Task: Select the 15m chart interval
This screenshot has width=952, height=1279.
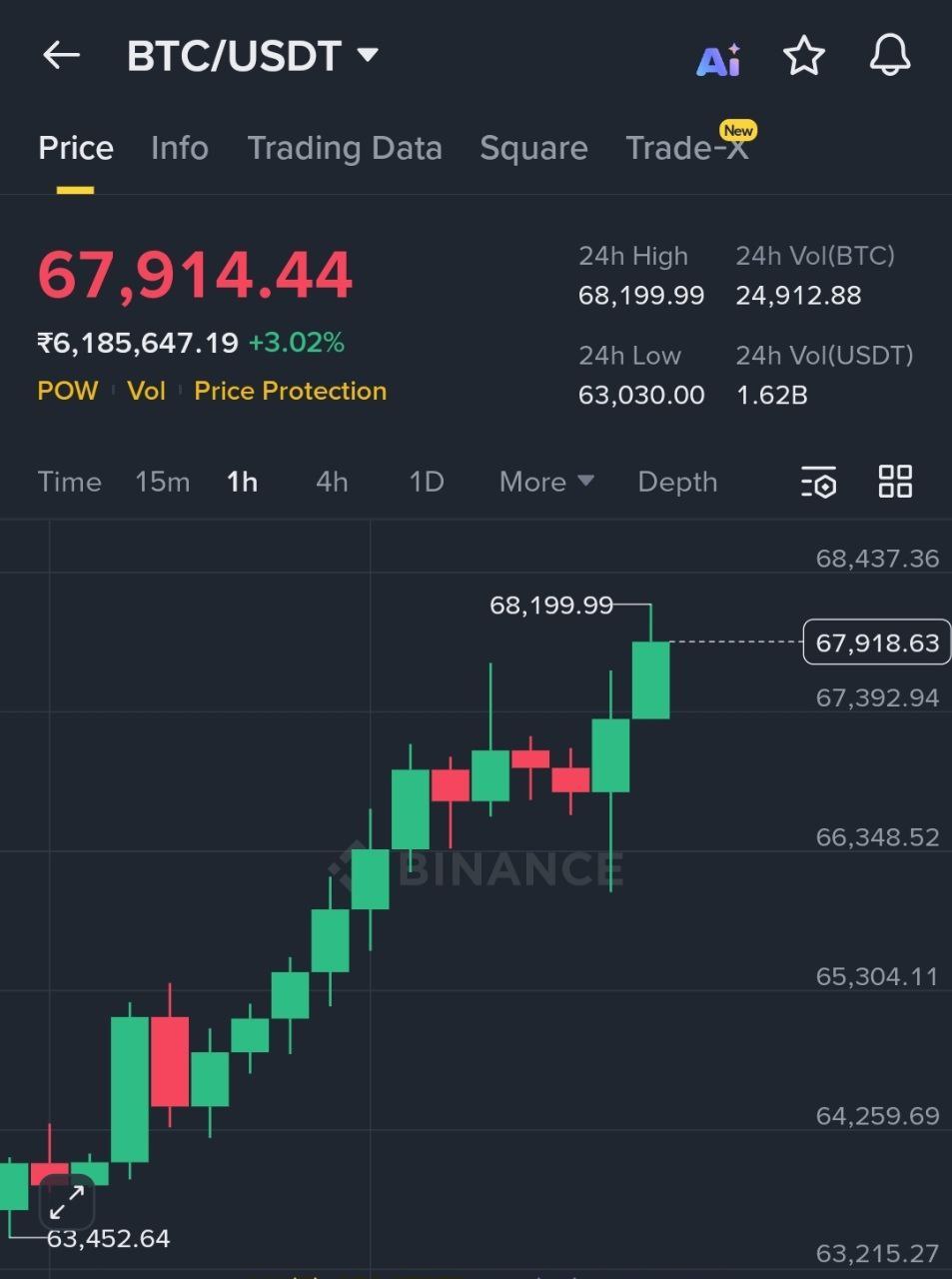Action: point(162,482)
